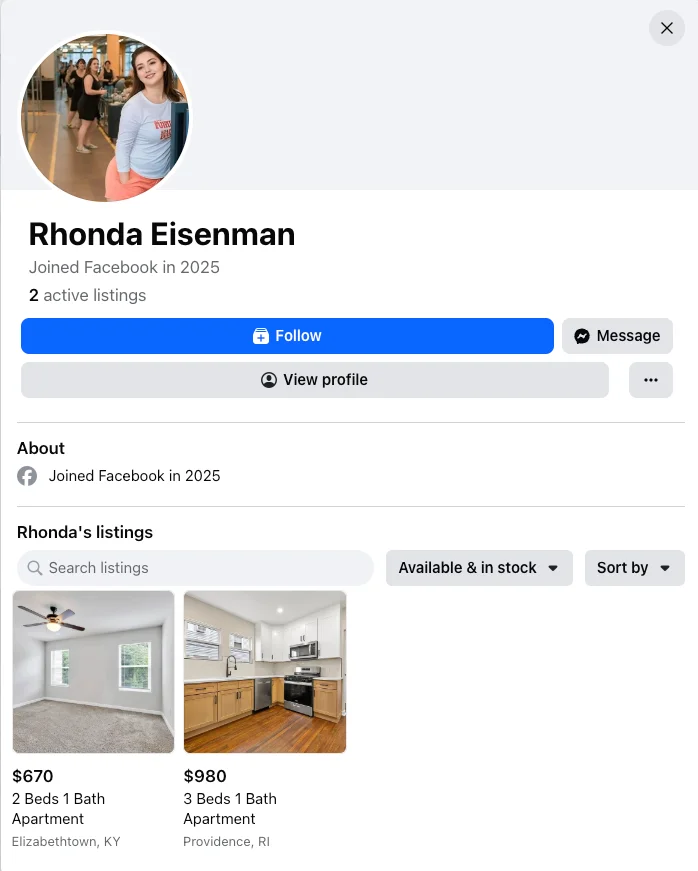Open View profile
This screenshot has width=698, height=871.
coord(314,380)
